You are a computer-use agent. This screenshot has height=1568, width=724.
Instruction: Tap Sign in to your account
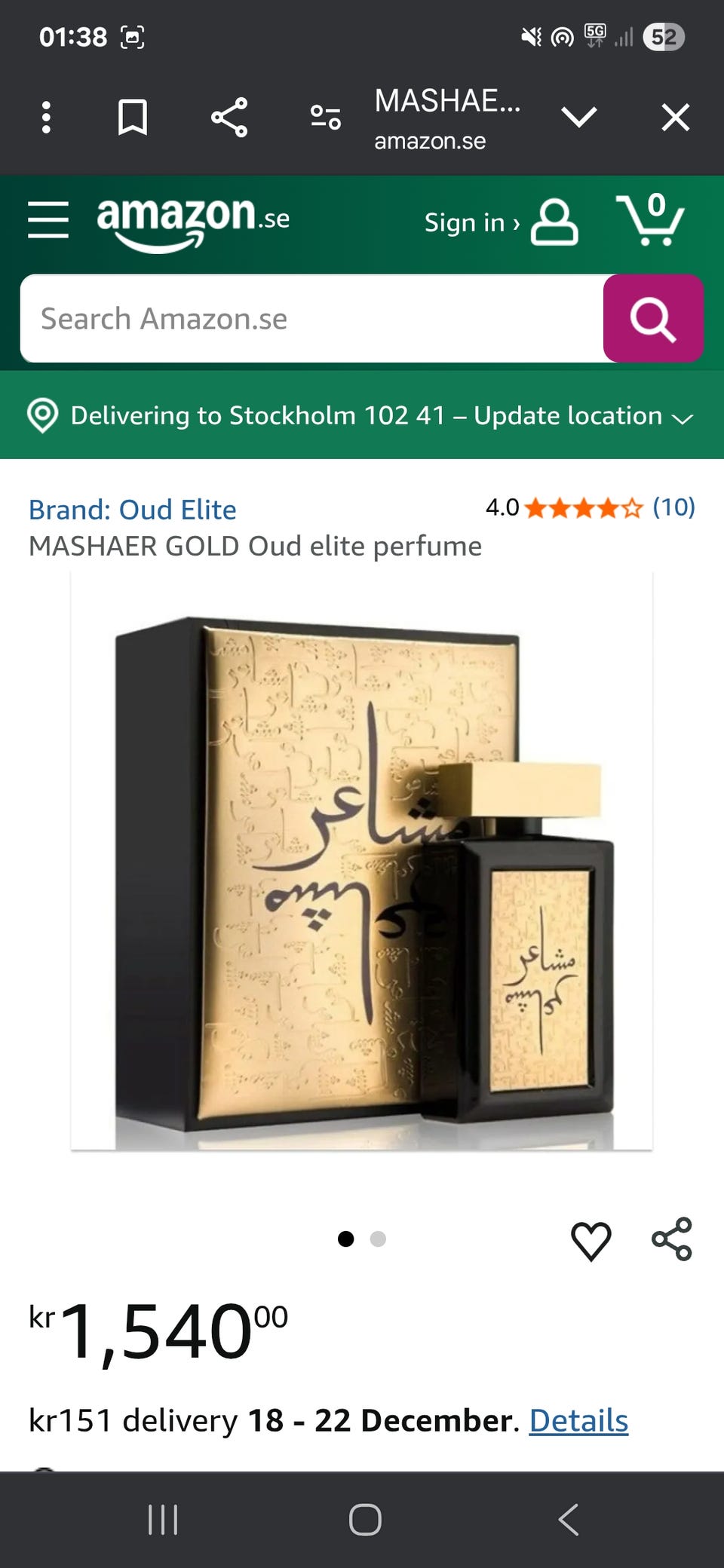[x=501, y=222]
